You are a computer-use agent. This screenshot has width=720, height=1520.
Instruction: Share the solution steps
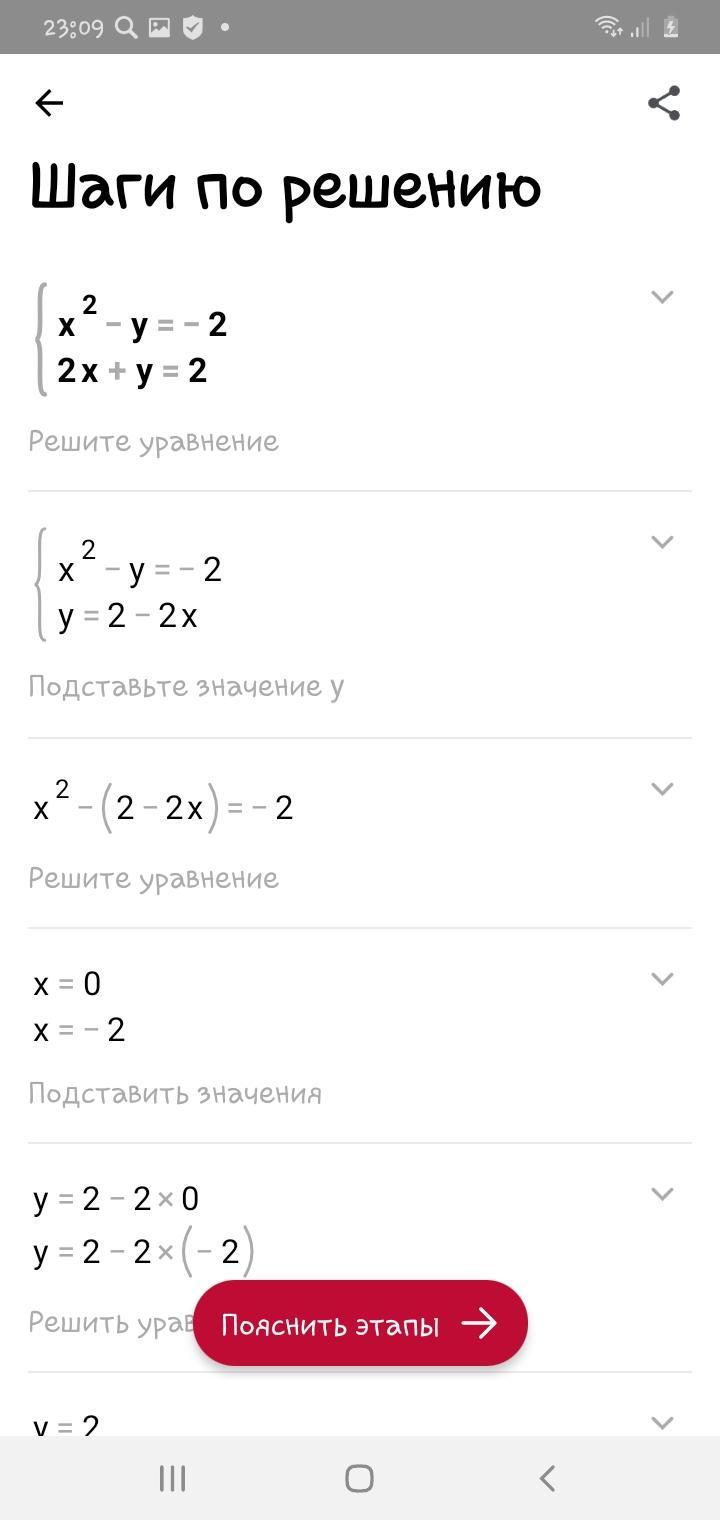click(664, 103)
